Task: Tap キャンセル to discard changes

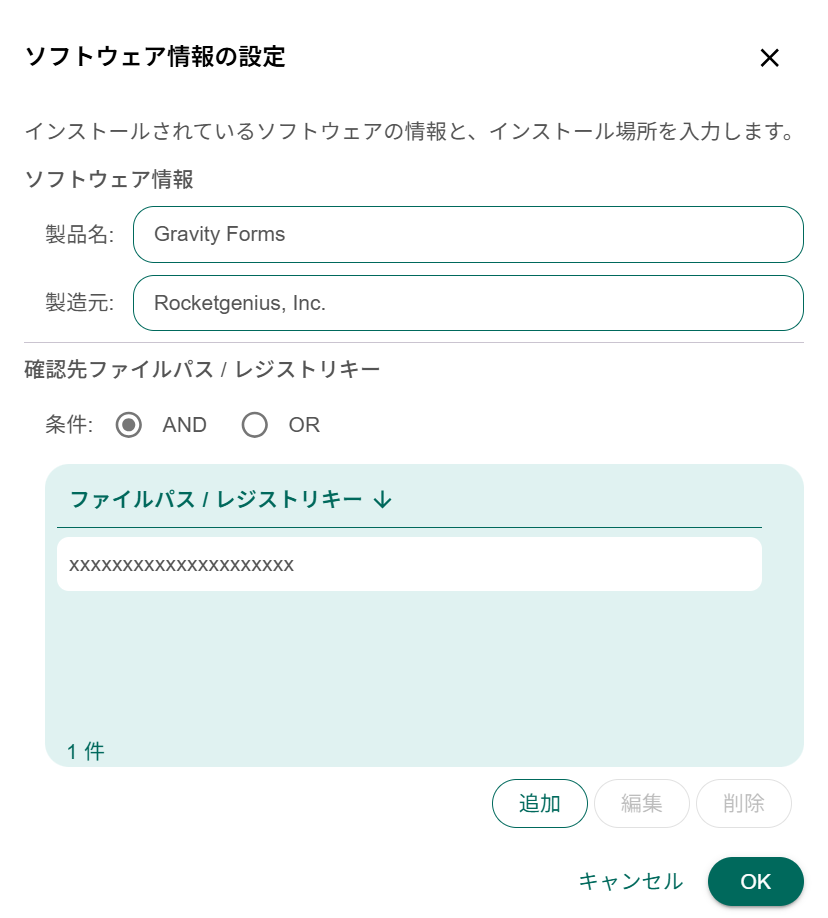Action: [631, 881]
